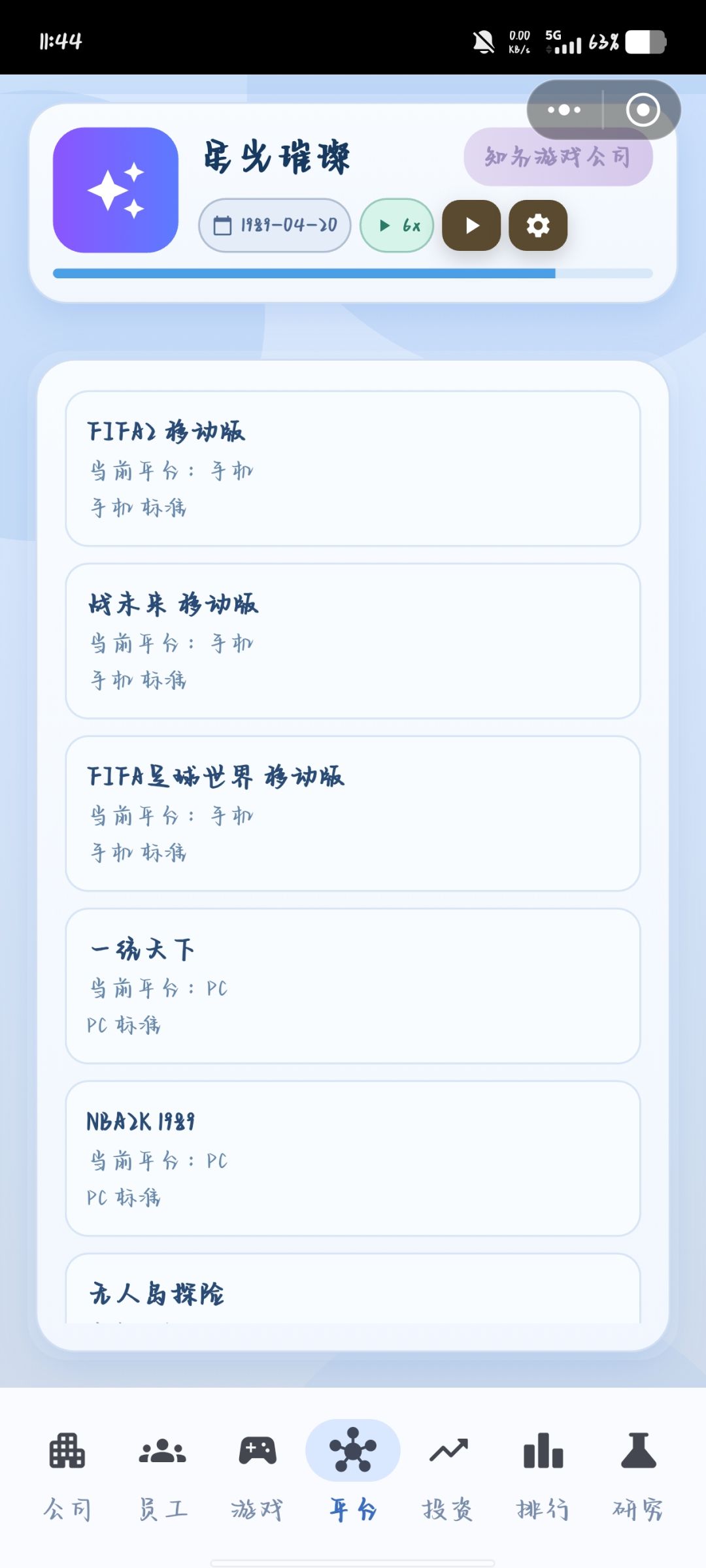Tap the calendar date 1989-04-20 field

pos(274,225)
